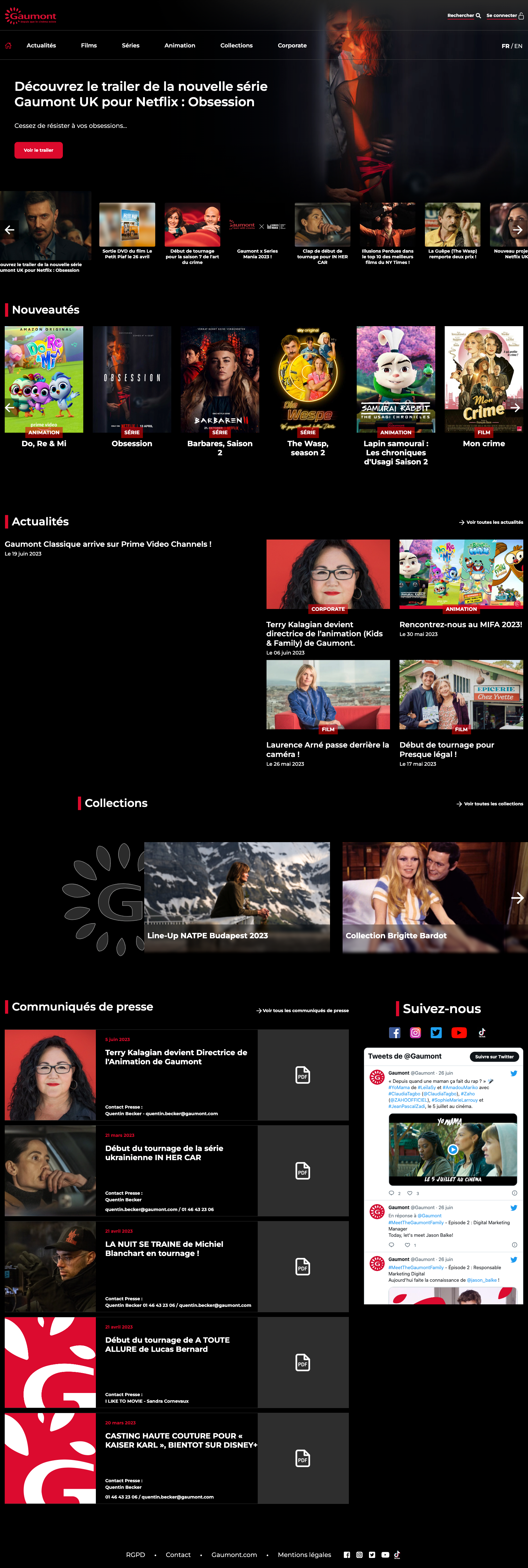Open PDF for Terry Kalagian press release
The width and height of the screenshot is (528, 1568).
coord(303,1075)
